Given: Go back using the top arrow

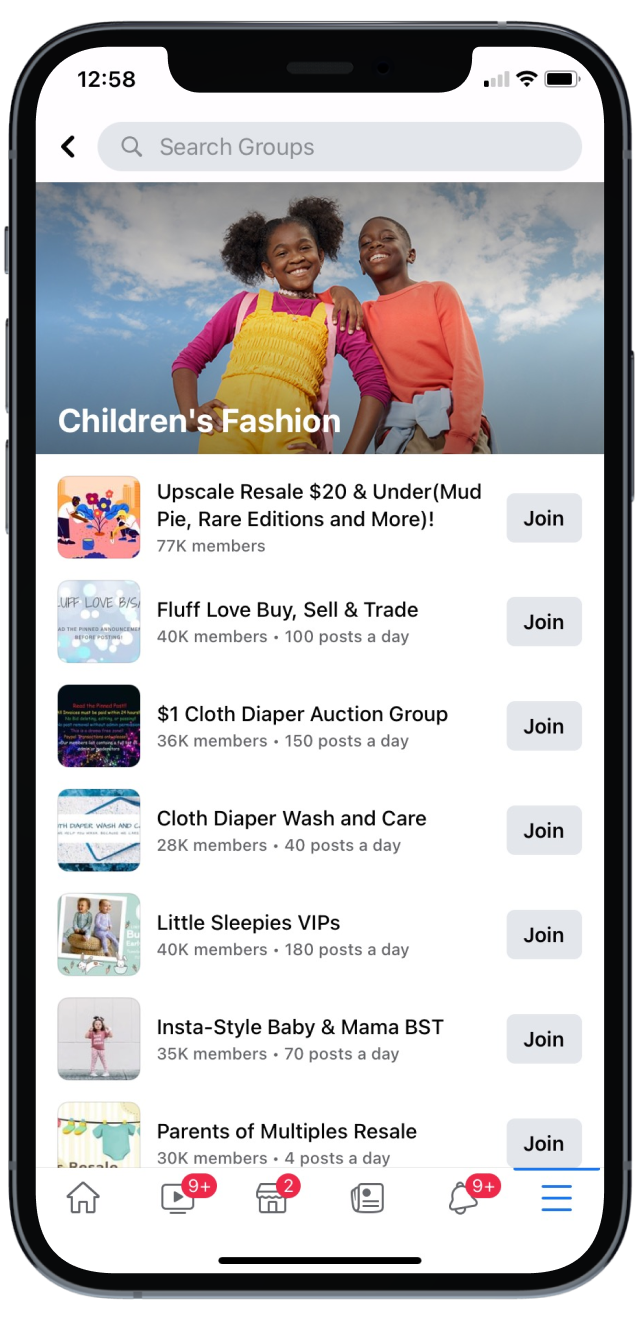Looking at the screenshot, I should tap(68, 147).
